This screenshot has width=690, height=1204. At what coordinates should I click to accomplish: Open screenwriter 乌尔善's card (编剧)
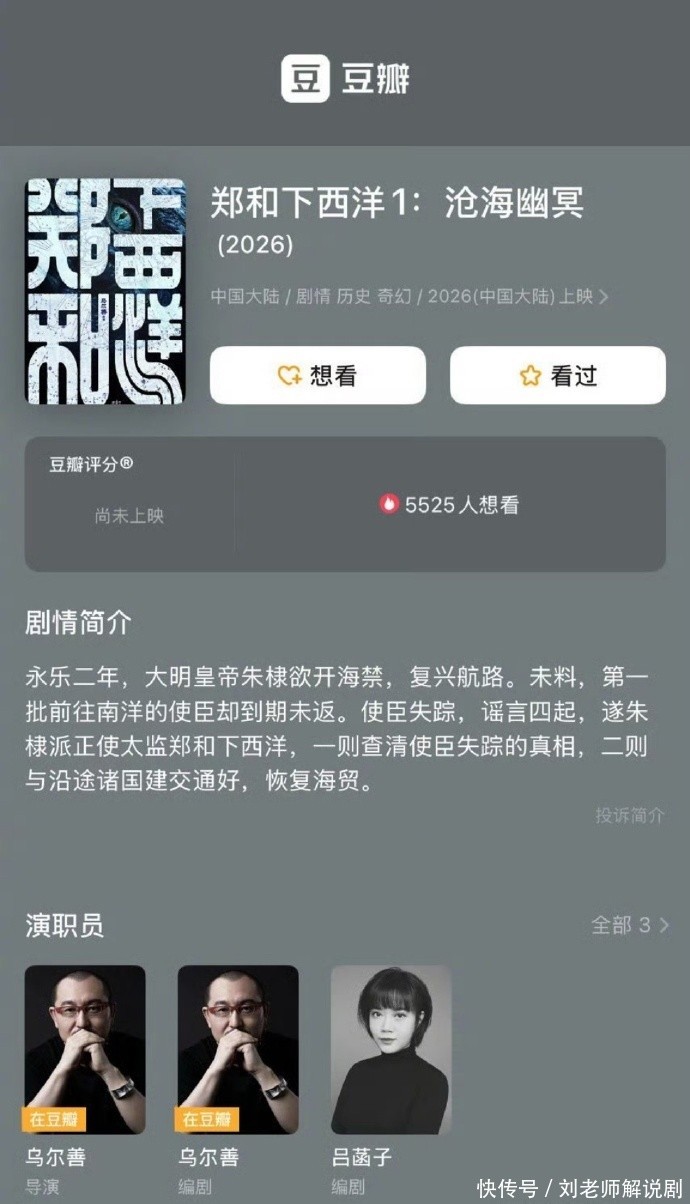pyautogui.click(x=238, y=1049)
